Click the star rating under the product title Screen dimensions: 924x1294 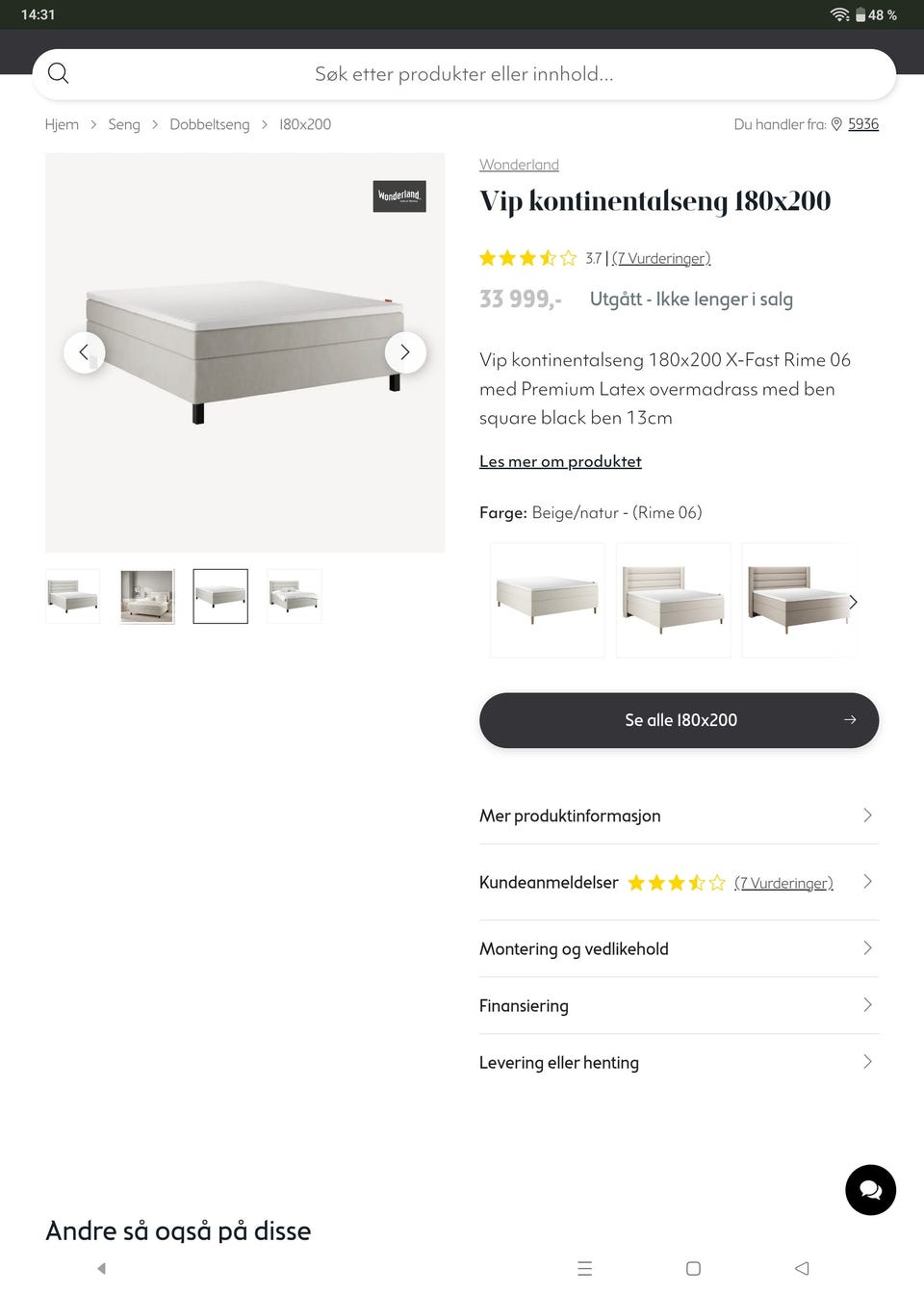(528, 258)
